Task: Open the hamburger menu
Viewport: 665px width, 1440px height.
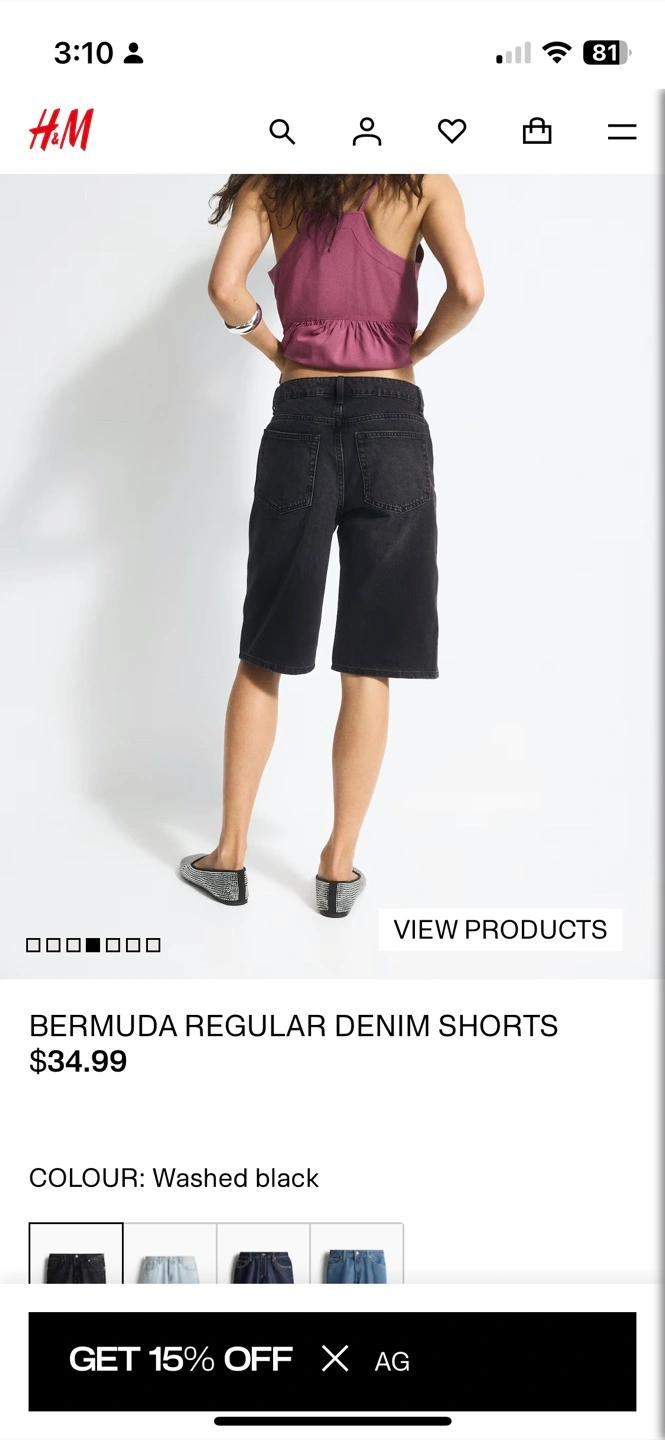Action: (x=622, y=132)
